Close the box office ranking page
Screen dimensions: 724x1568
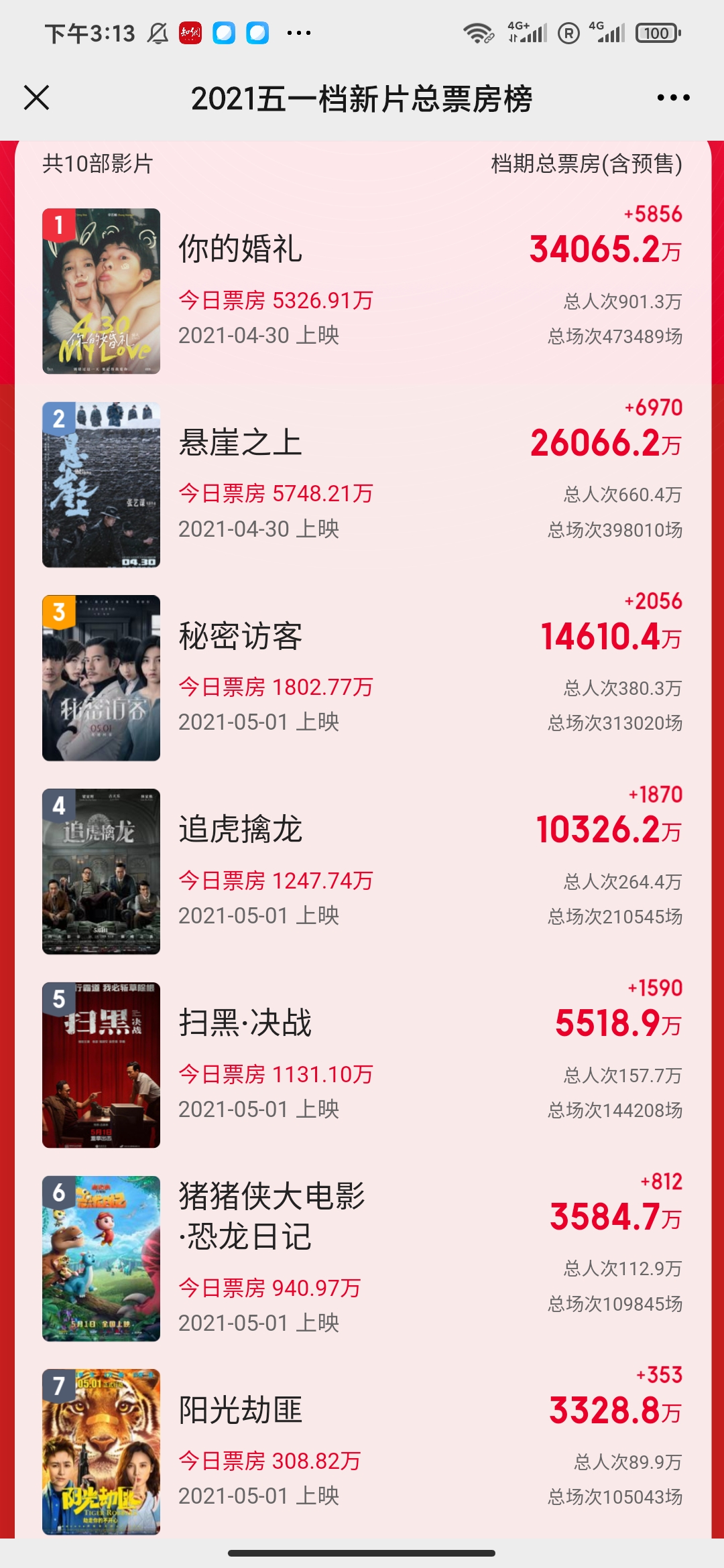point(37,98)
